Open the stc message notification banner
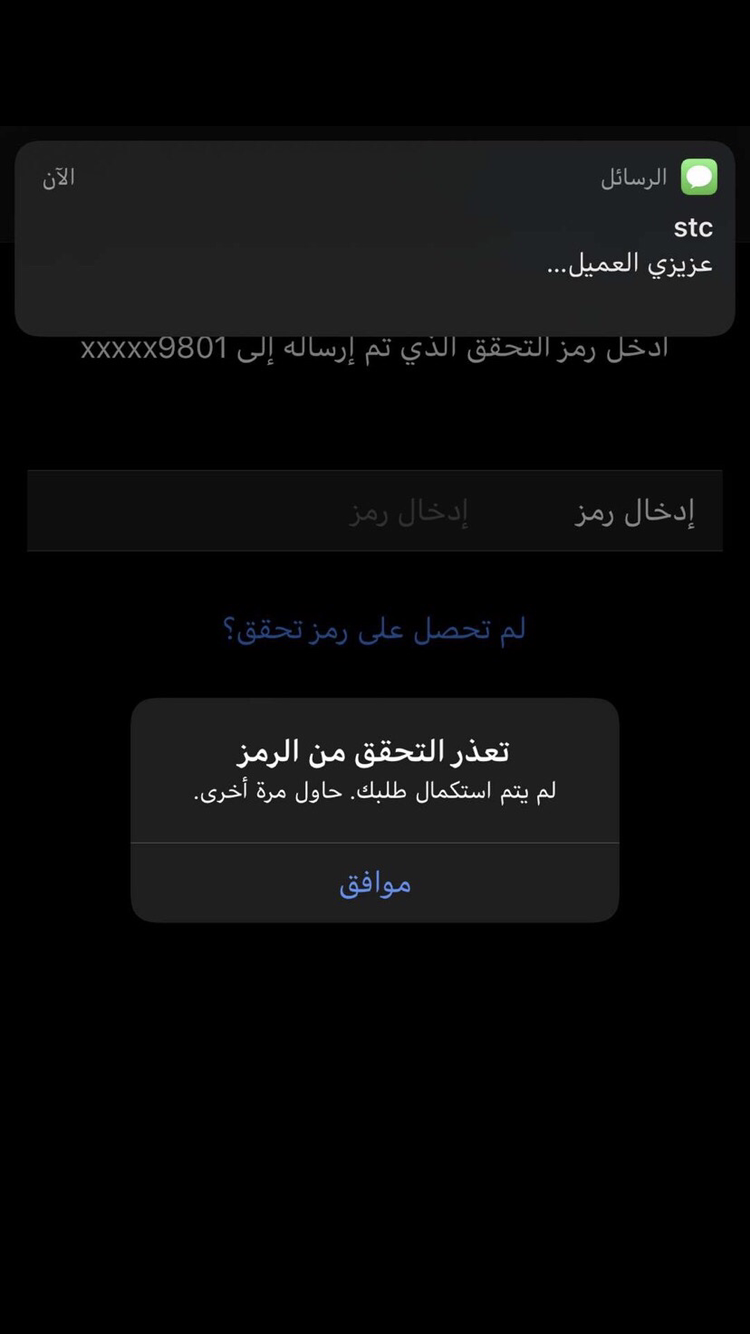Image resolution: width=750 pixels, height=1334 pixels. coord(375,238)
